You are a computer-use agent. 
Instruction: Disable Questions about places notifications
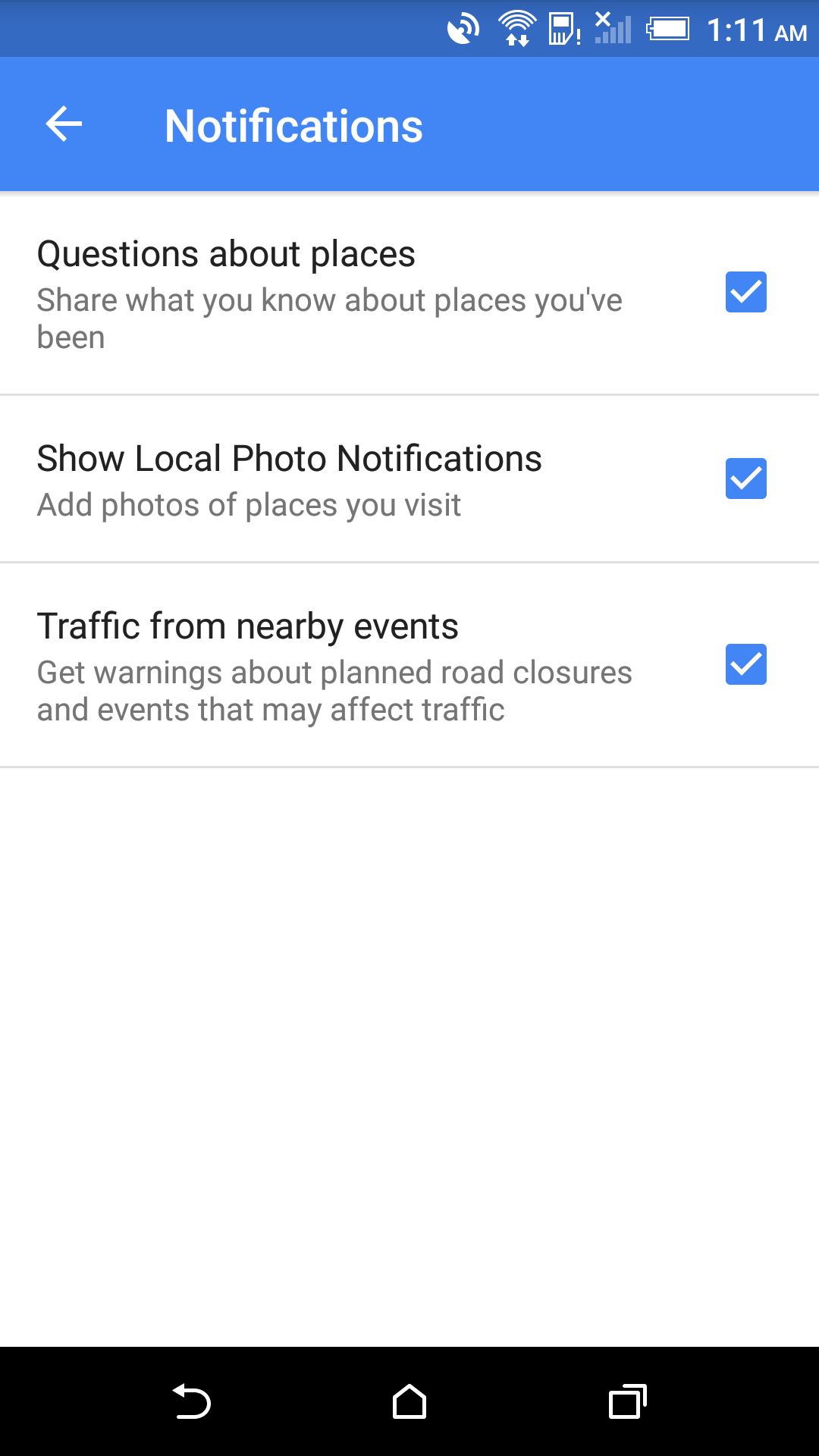click(x=746, y=292)
